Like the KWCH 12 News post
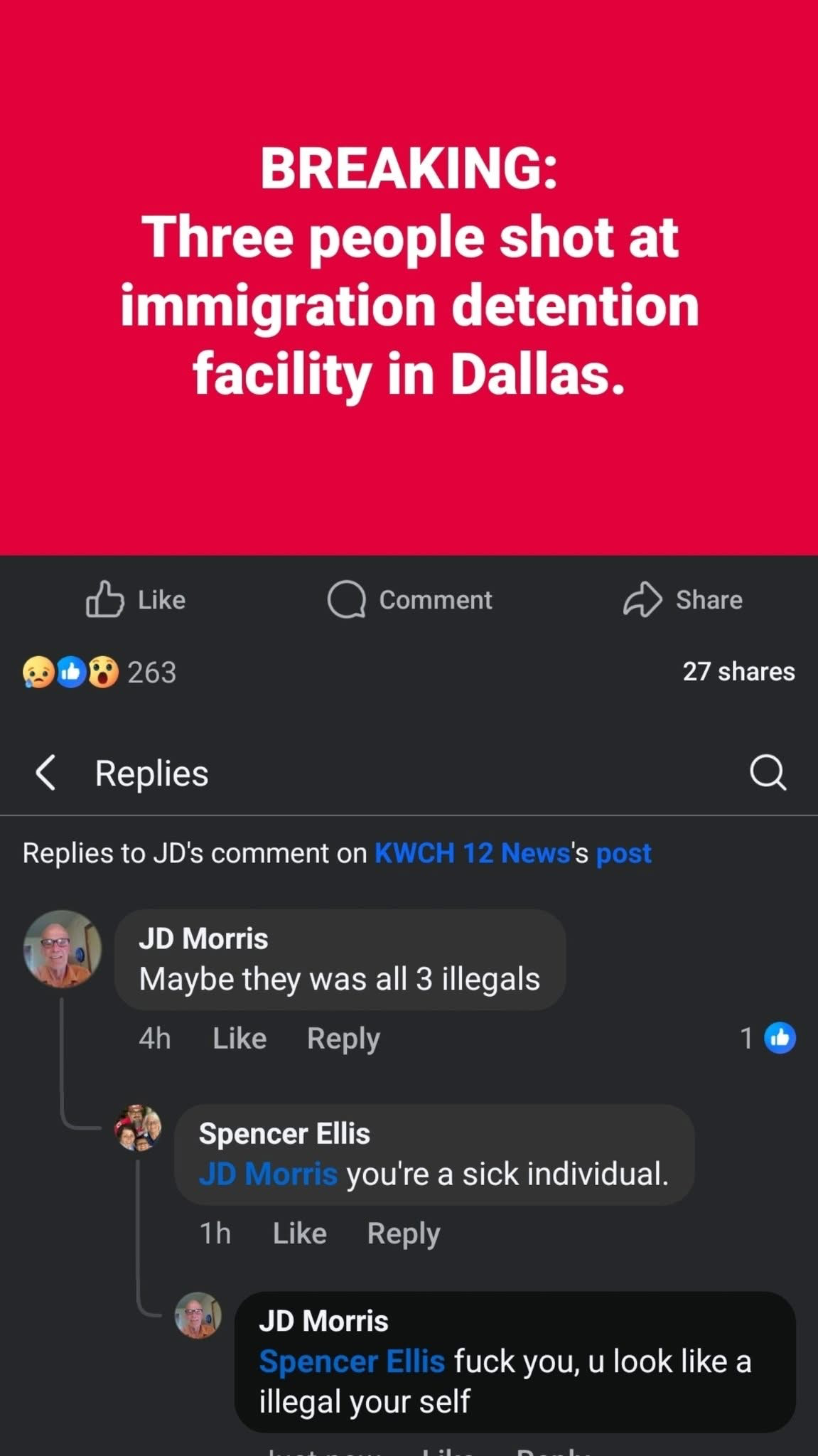 (136, 599)
